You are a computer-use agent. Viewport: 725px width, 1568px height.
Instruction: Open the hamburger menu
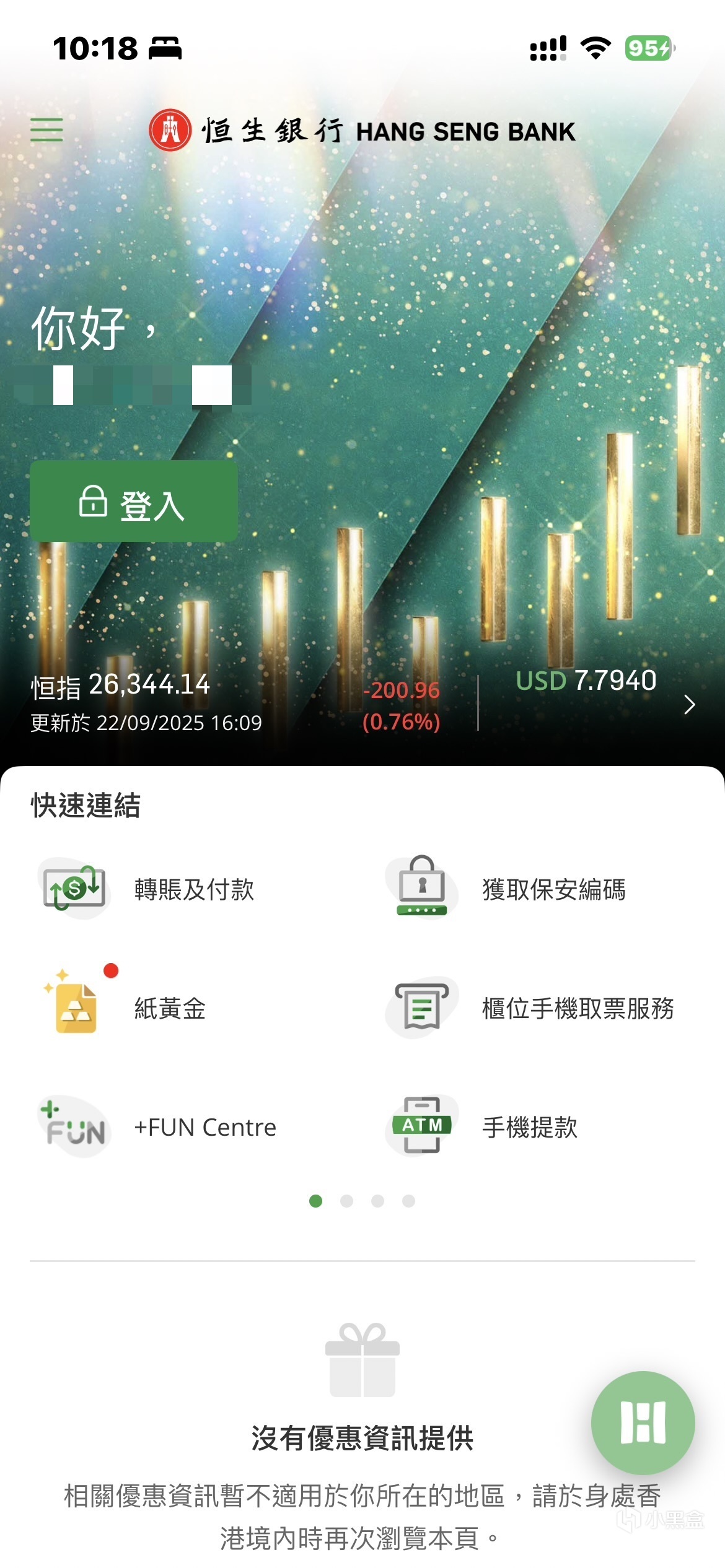[46, 130]
